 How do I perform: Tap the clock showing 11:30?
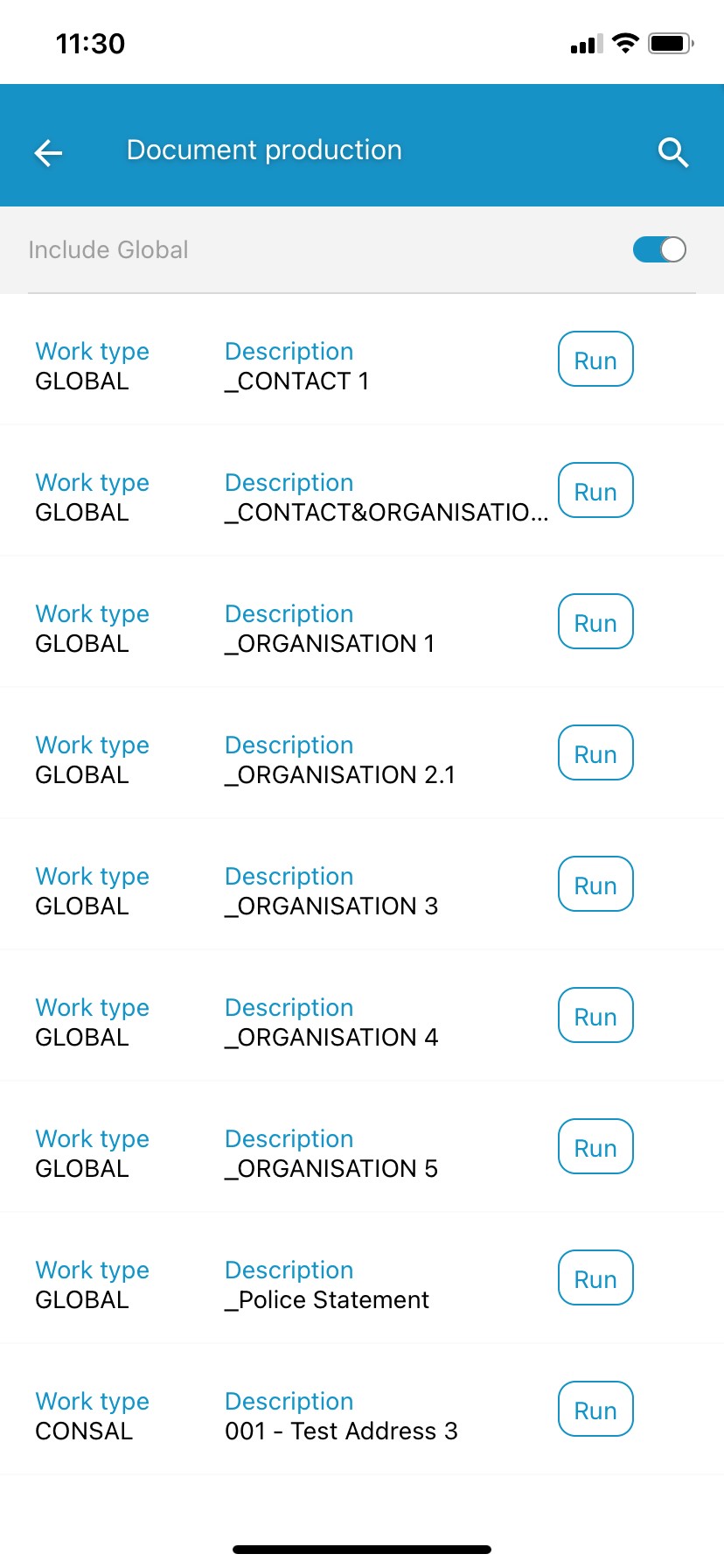click(88, 43)
